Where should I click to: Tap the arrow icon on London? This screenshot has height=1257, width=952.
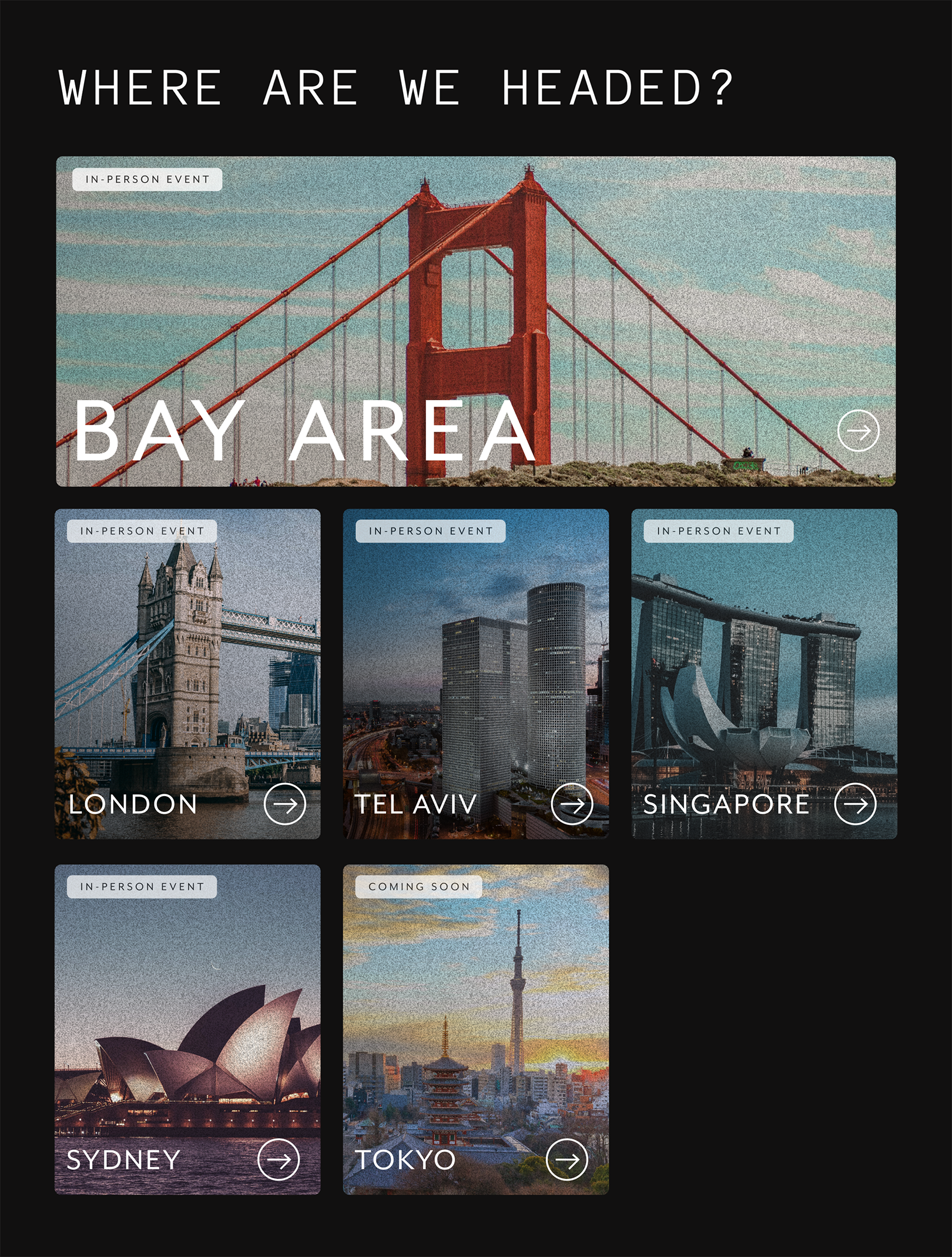(285, 804)
